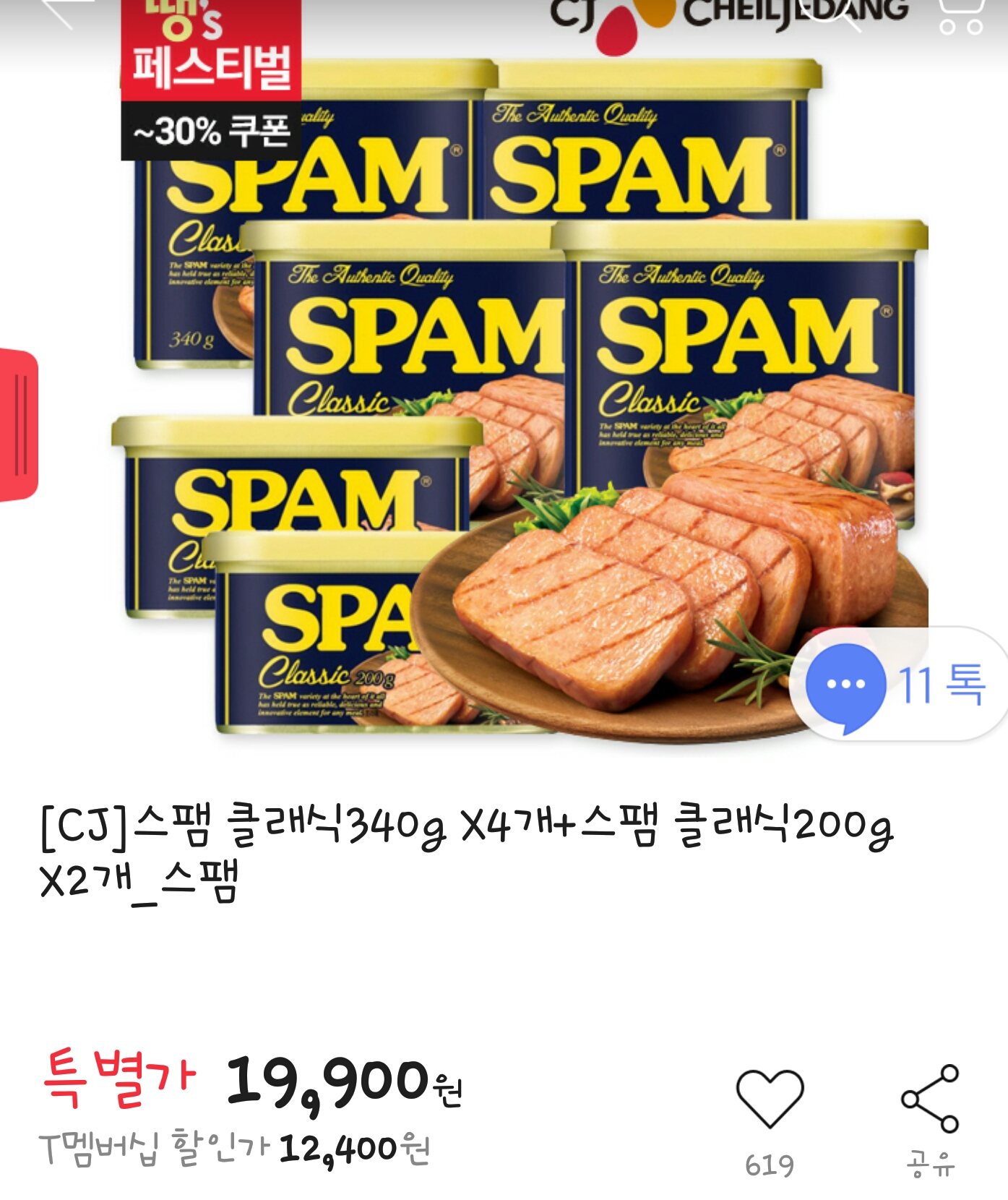Like this SPAM product with the heart
The width and height of the screenshot is (1008, 1200).
point(770,1099)
